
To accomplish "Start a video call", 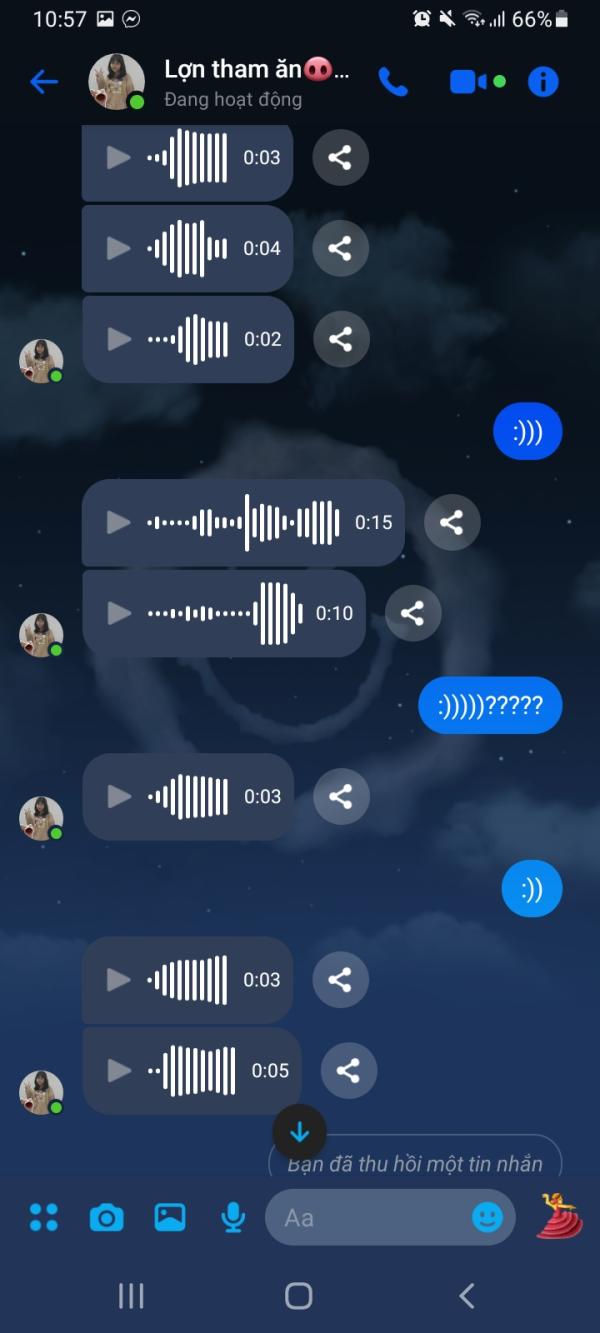I will point(470,82).
